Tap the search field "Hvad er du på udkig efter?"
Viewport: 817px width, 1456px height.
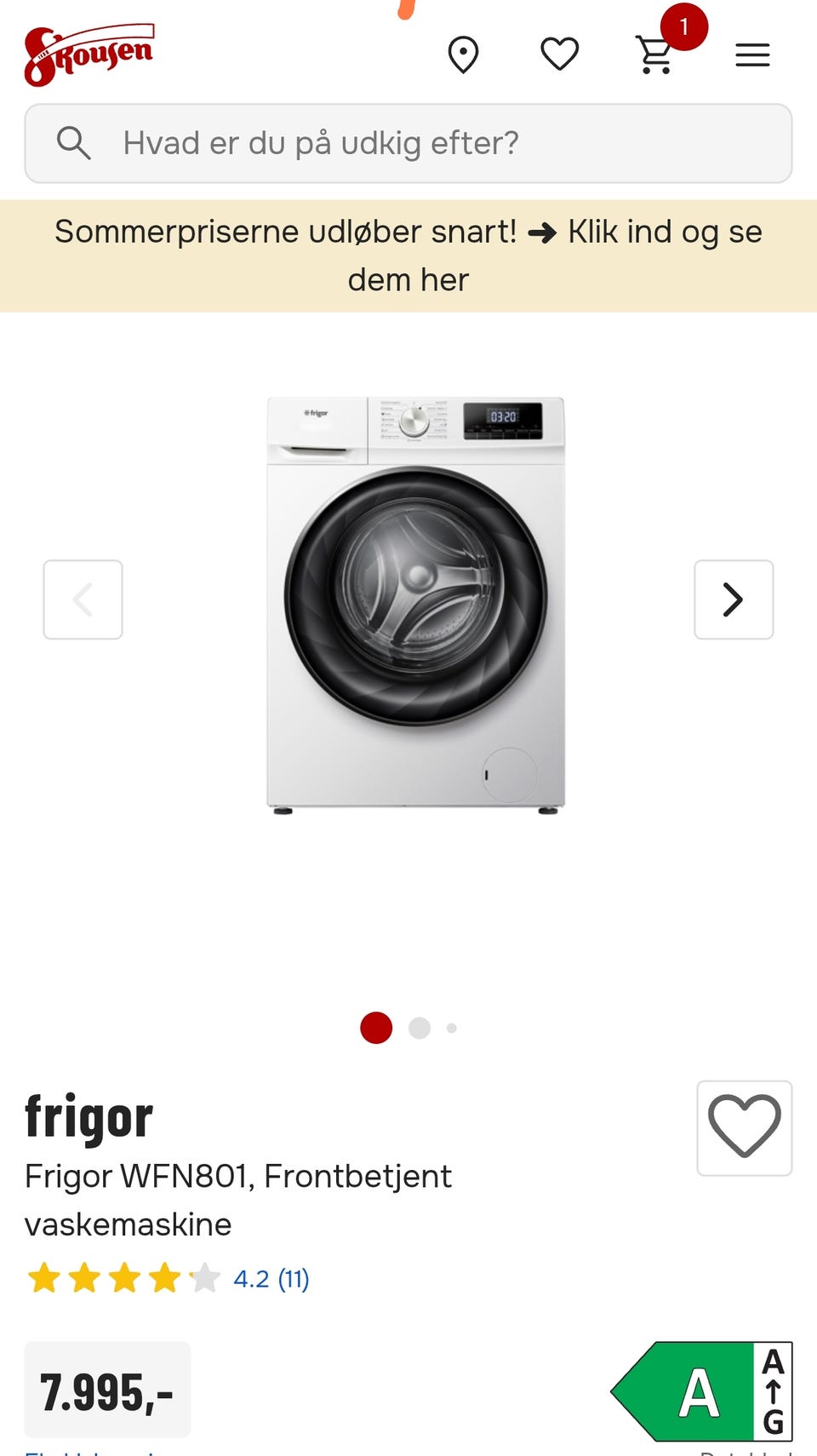pyautogui.click(x=408, y=143)
